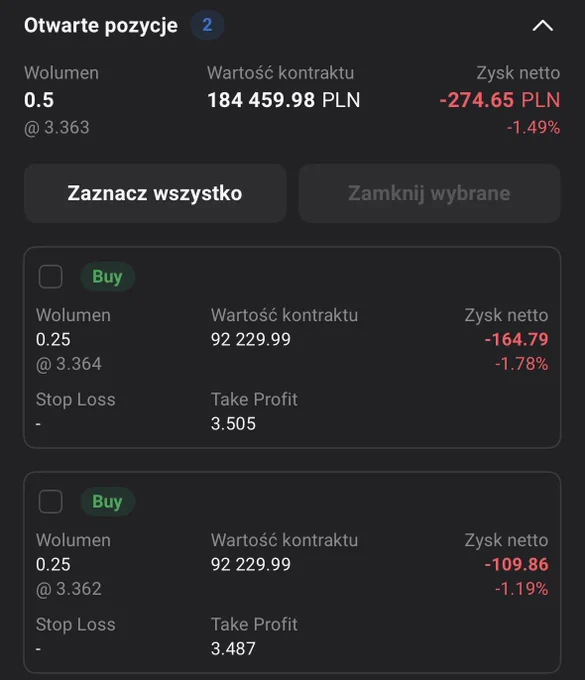The height and width of the screenshot is (680, 585).
Task: Tap the Zaznacz wszystko button
Action: (x=155, y=193)
